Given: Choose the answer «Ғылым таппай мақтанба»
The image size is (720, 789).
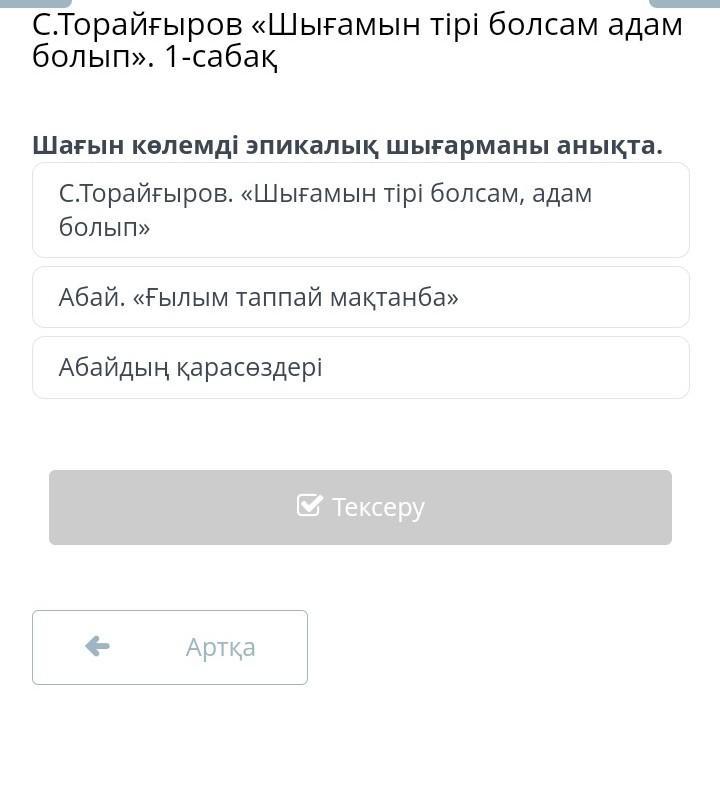Looking at the screenshot, I should point(360,297).
